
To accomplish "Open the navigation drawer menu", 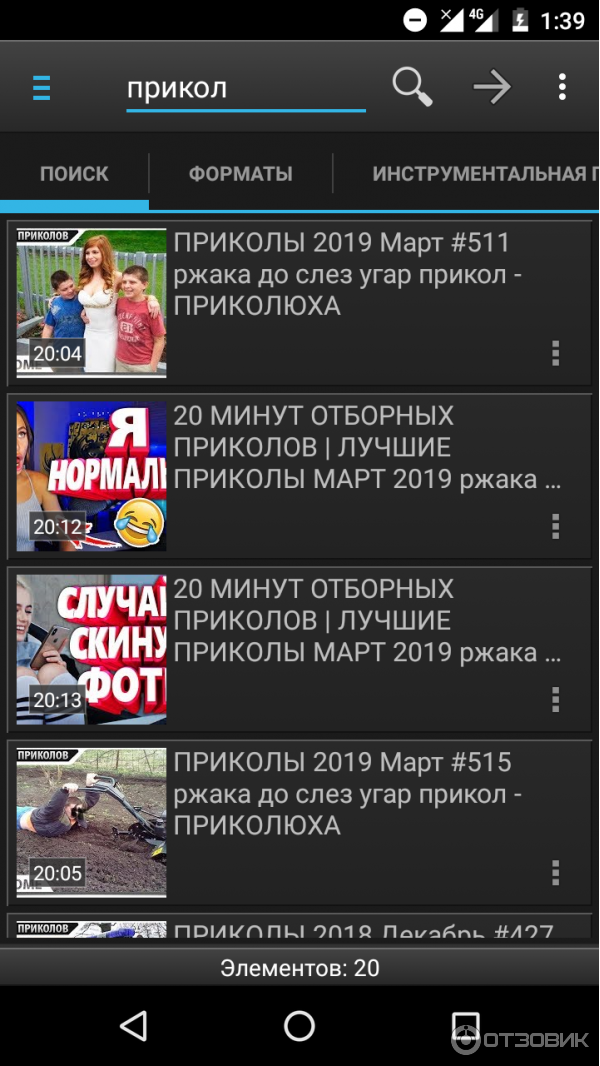I will [x=41, y=88].
